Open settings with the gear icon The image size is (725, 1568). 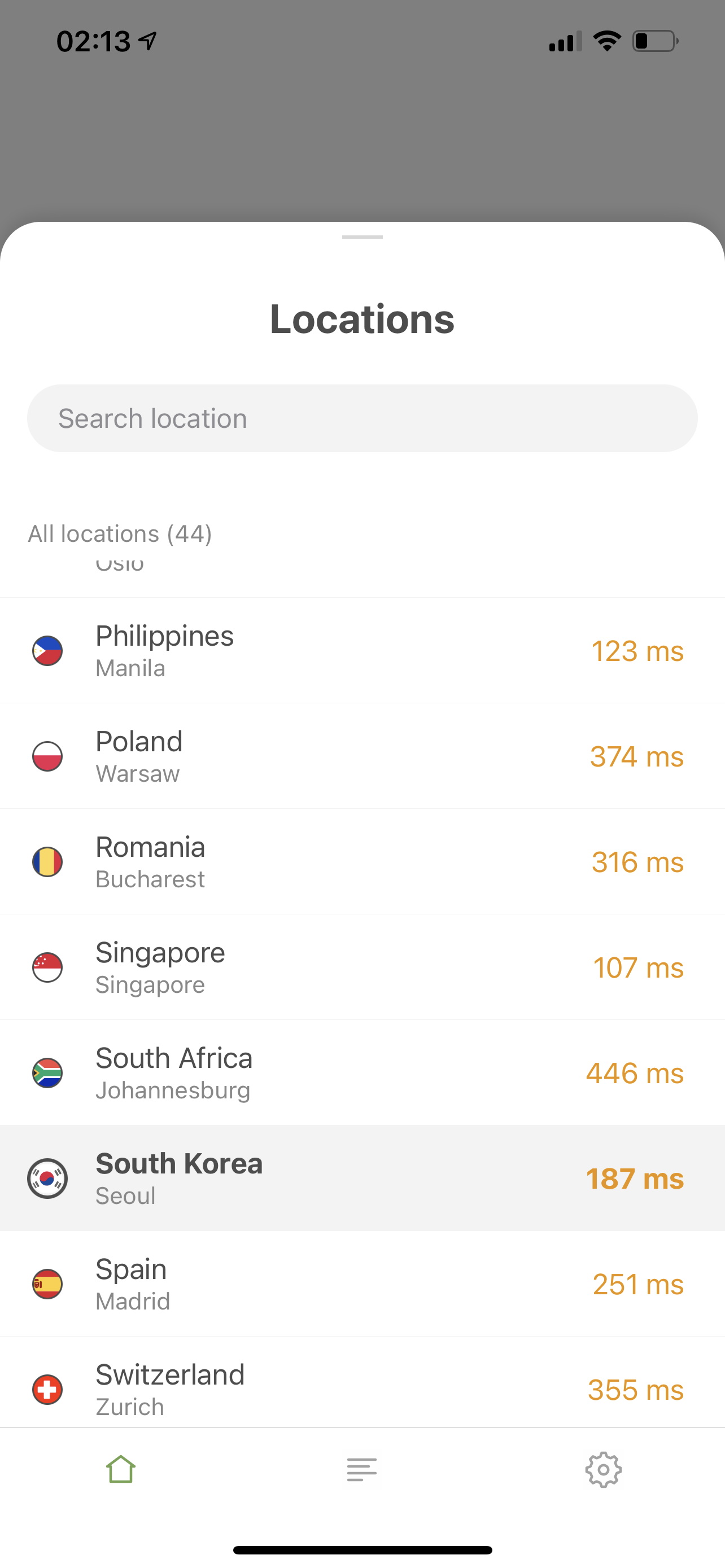coord(604,1470)
